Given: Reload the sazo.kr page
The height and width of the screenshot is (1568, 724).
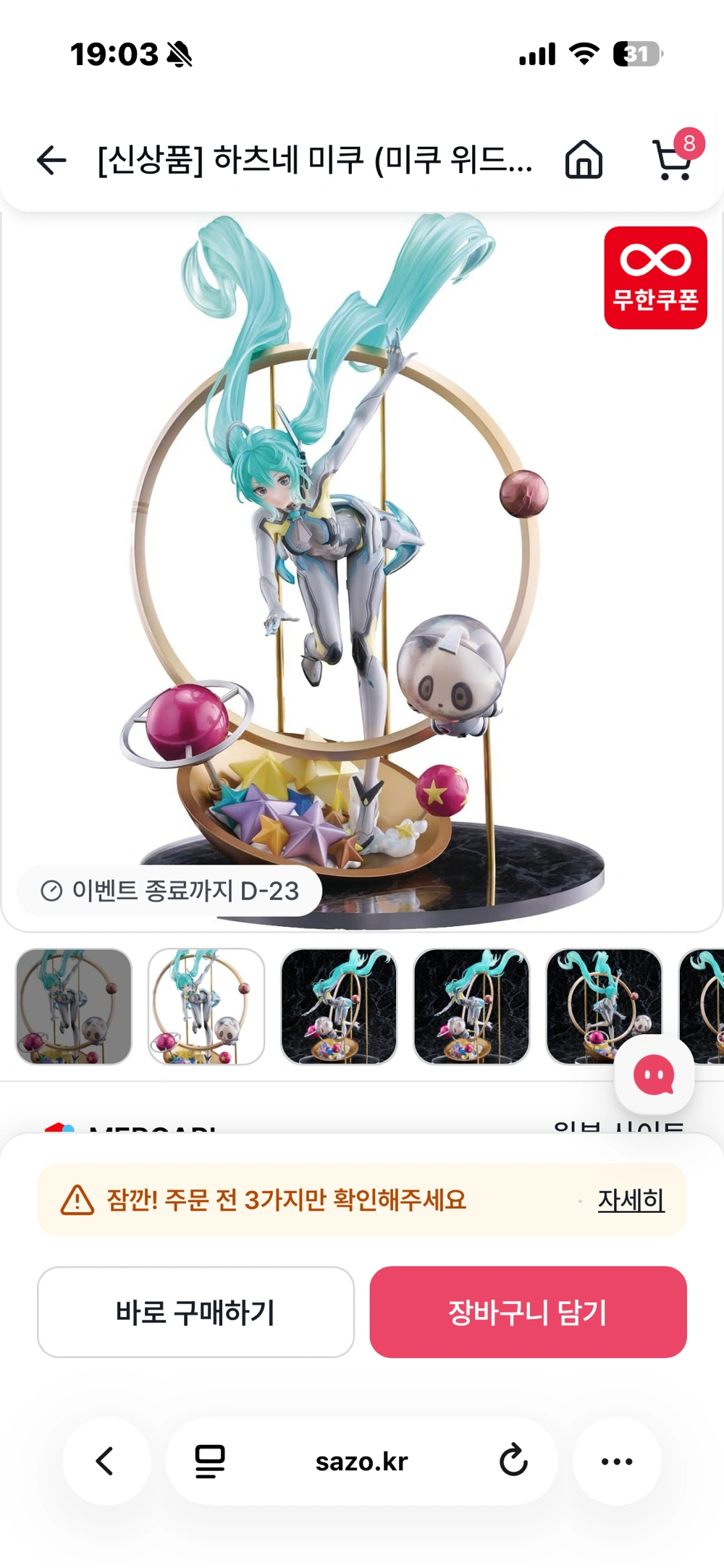Looking at the screenshot, I should point(513,1461).
